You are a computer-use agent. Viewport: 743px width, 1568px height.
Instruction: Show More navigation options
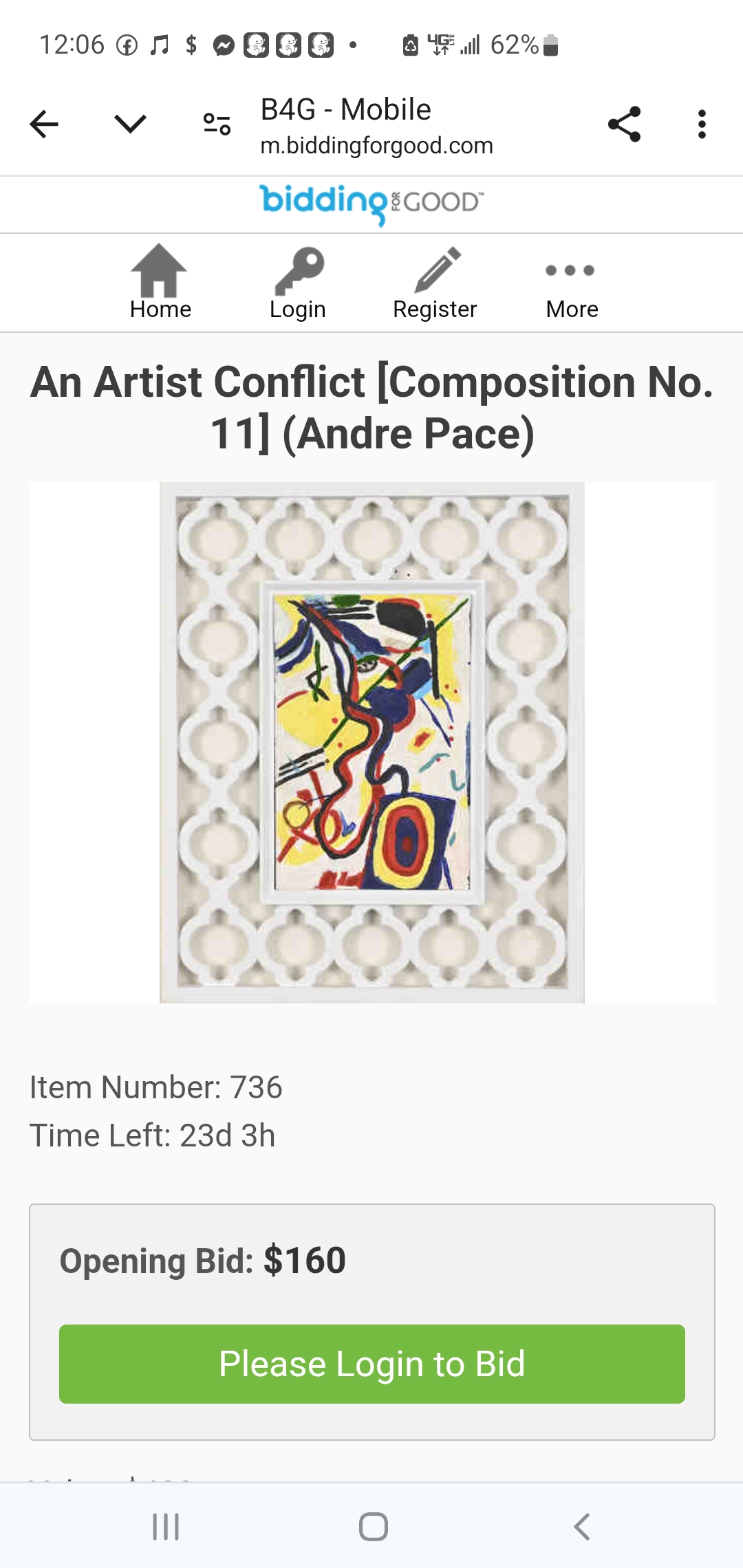[571, 283]
